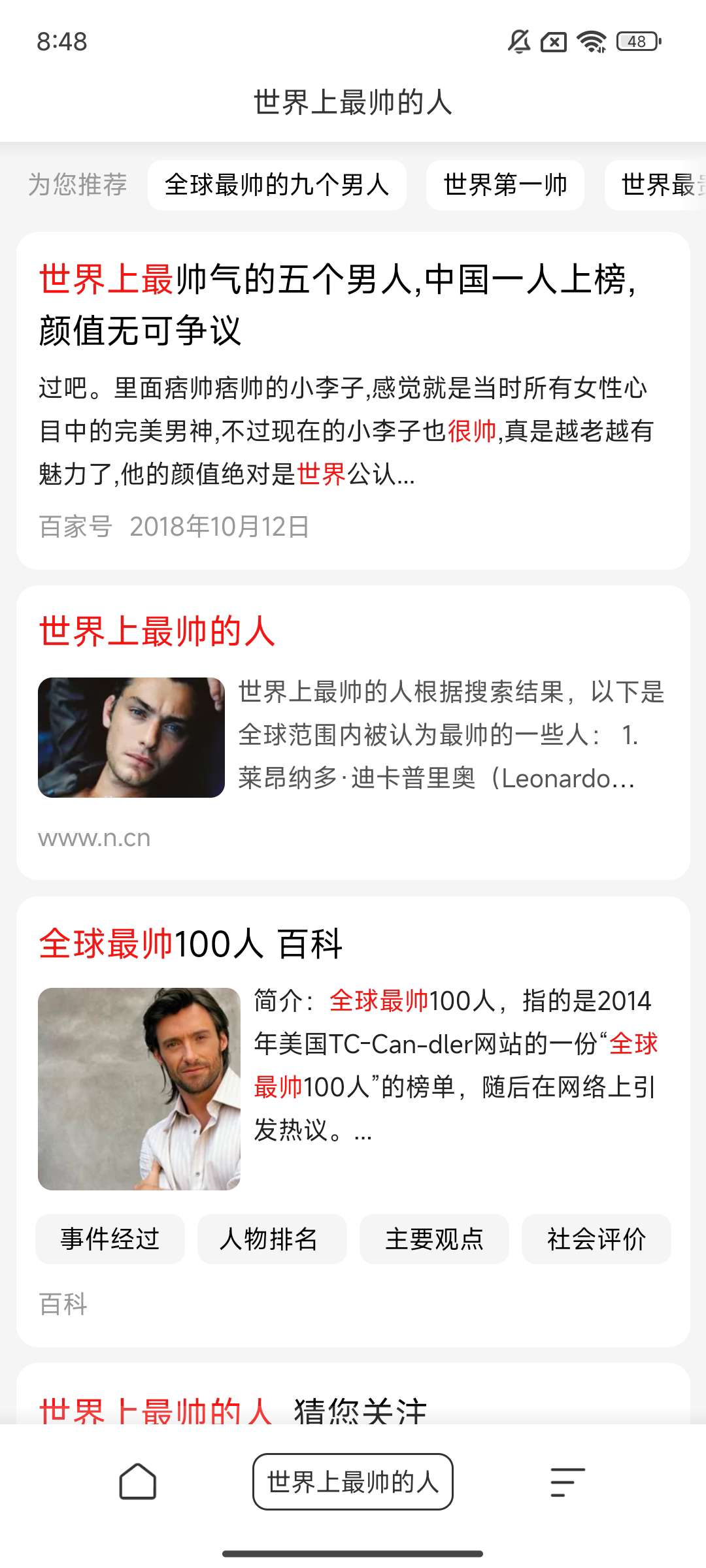Show the 主要观点 section
The width and height of the screenshot is (706, 1568).
[x=434, y=1239]
